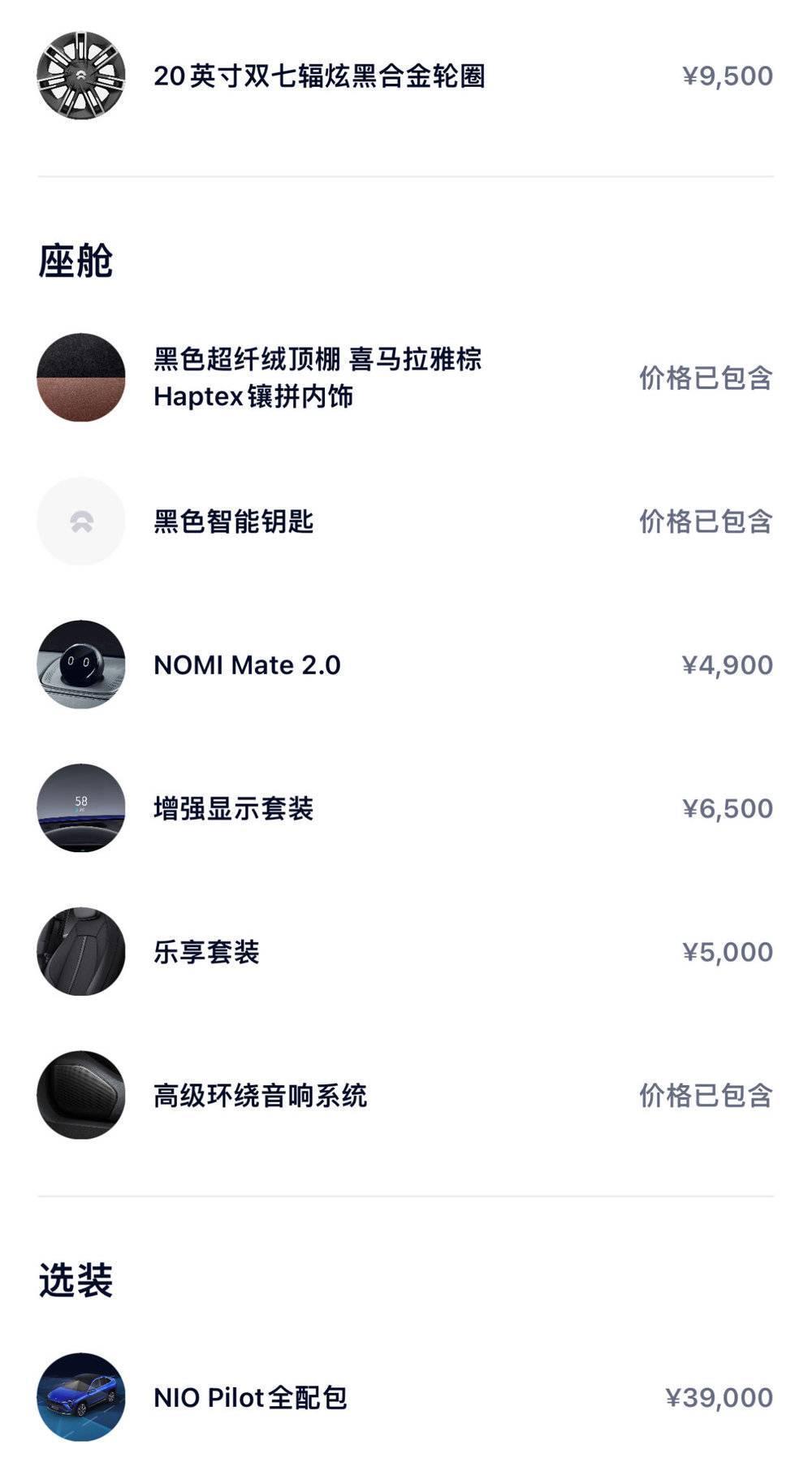Viewport: 812px width, 1471px height.
Task: Click the 乐享套装 seat icon
Action: (80, 950)
